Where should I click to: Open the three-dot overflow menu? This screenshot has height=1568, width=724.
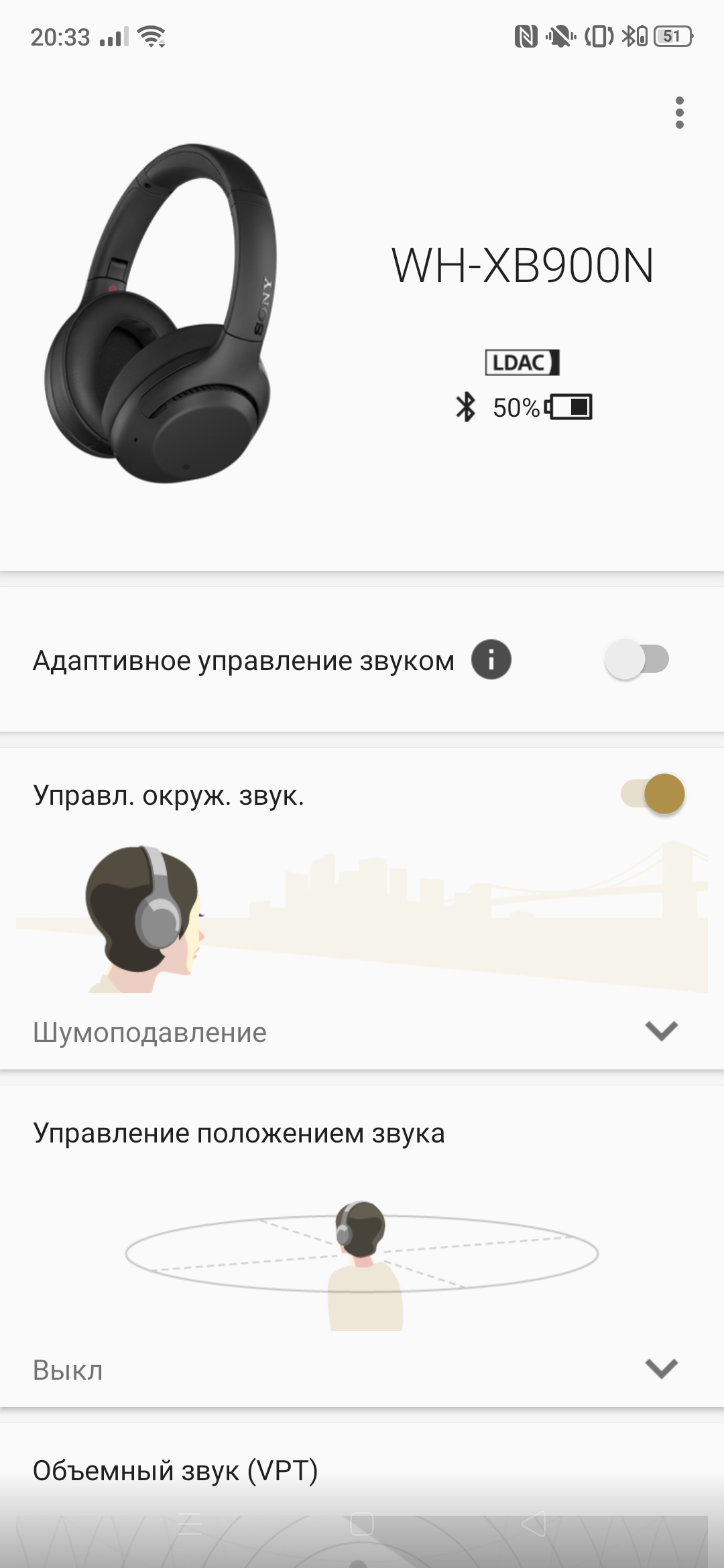point(679,113)
